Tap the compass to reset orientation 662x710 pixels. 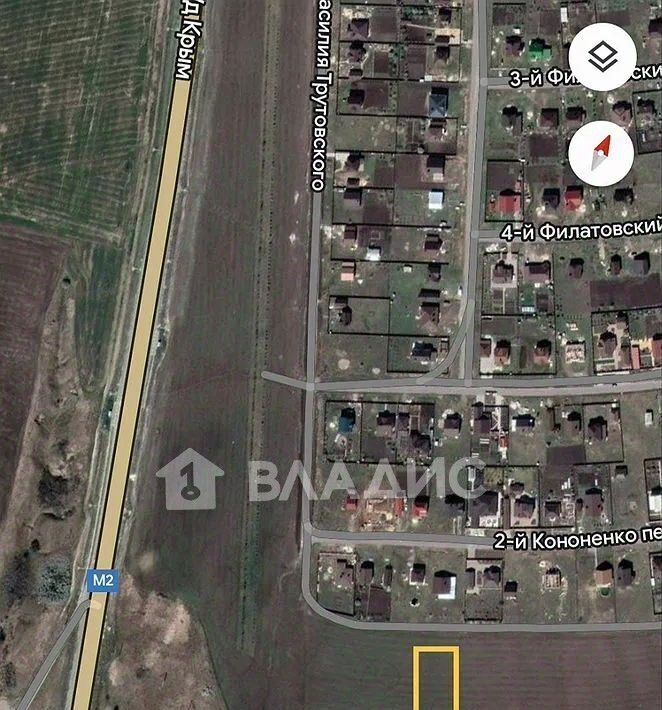[x=602, y=155]
